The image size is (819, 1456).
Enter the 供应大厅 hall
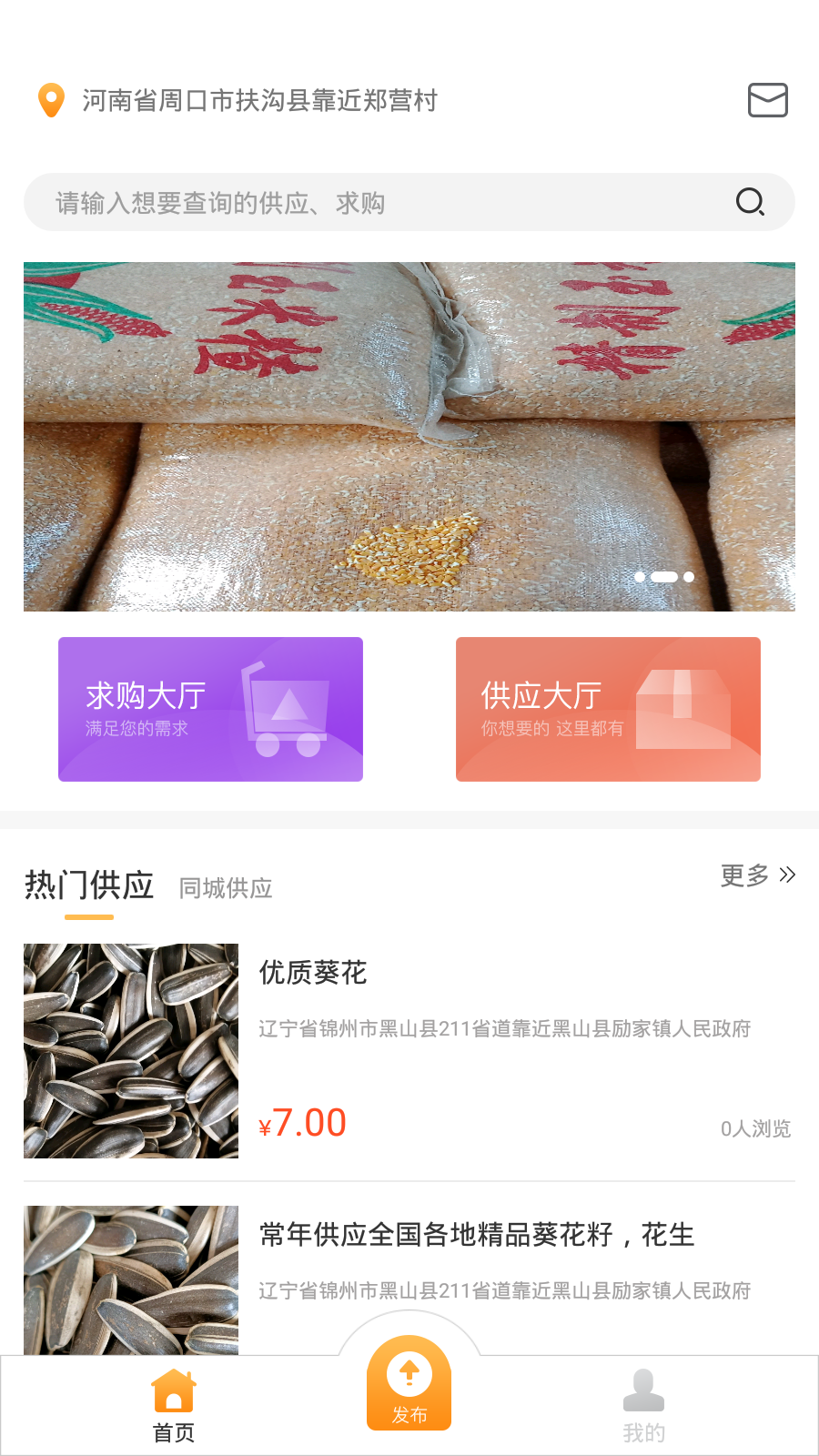click(608, 708)
